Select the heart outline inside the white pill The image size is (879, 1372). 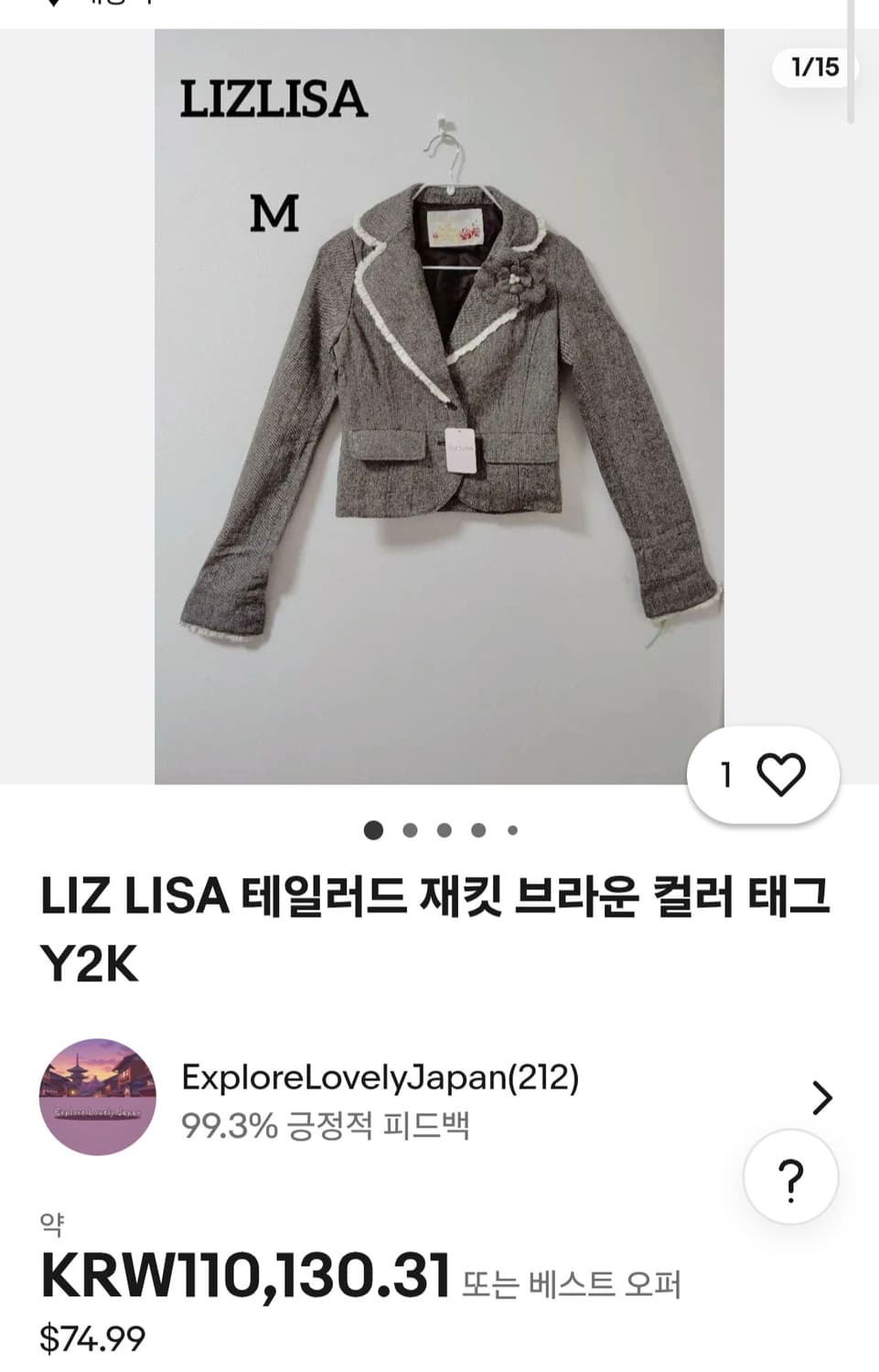(779, 774)
